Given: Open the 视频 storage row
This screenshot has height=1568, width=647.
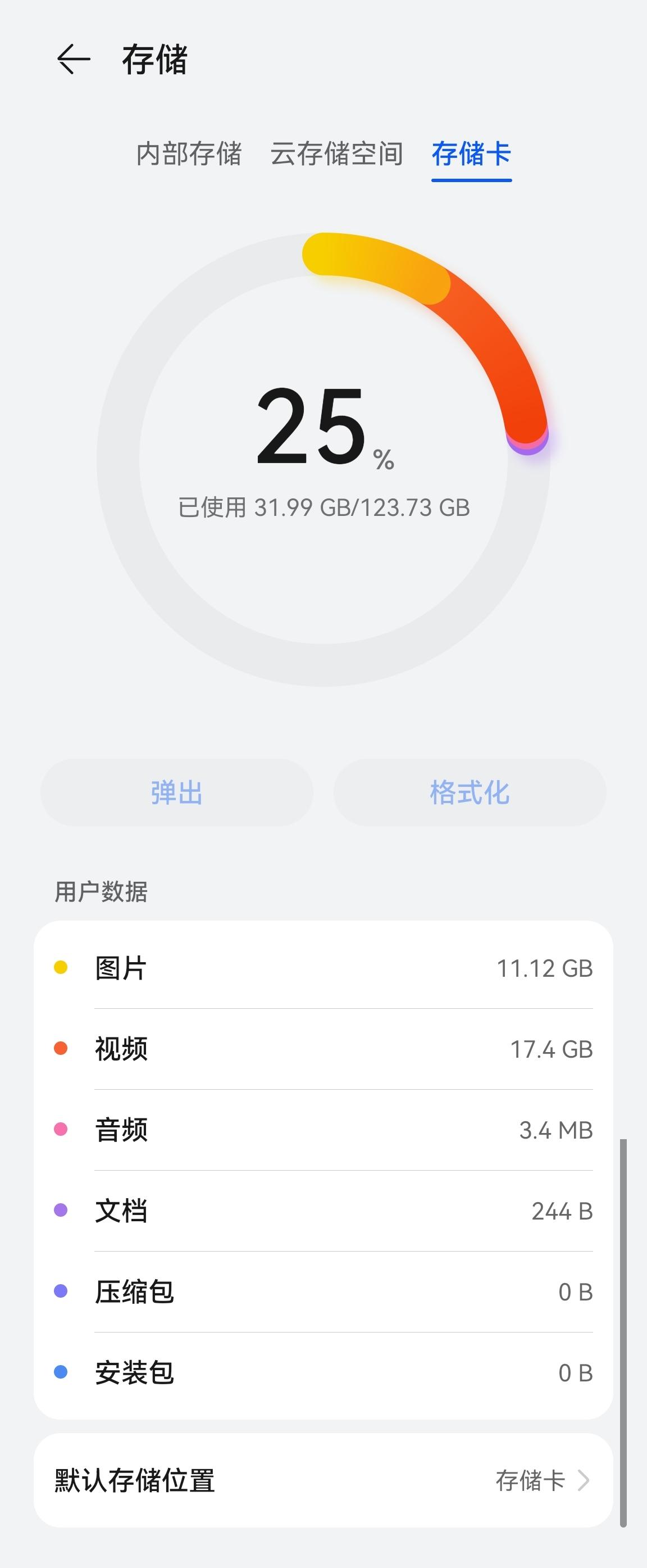Looking at the screenshot, I should click(x=323, y=1049).
